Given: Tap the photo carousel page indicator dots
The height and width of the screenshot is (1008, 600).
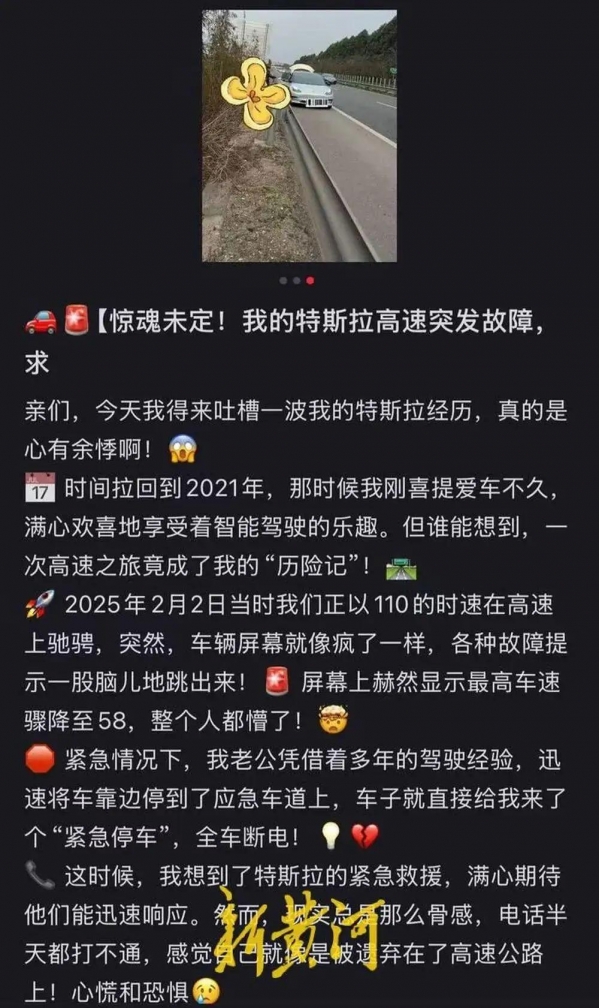Looking at the screenshot, I should [297, 281].
